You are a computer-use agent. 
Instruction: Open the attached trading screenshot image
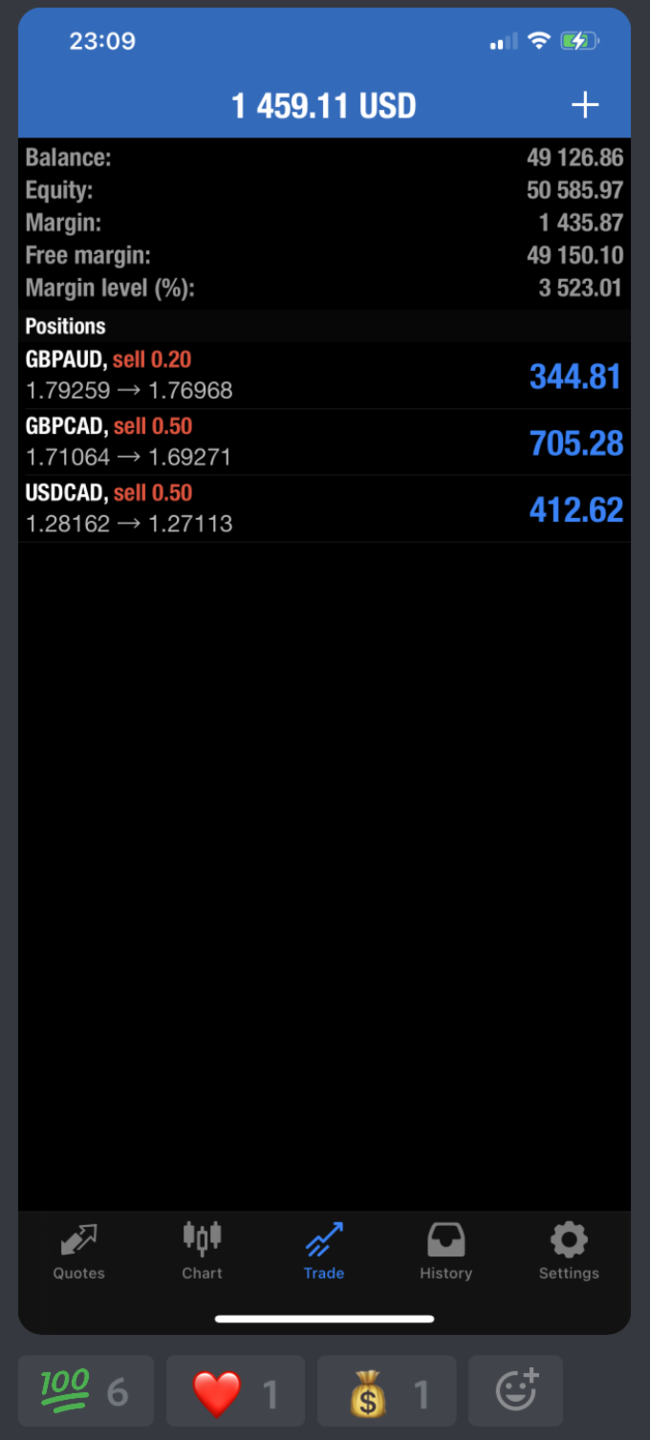(324, 670)
